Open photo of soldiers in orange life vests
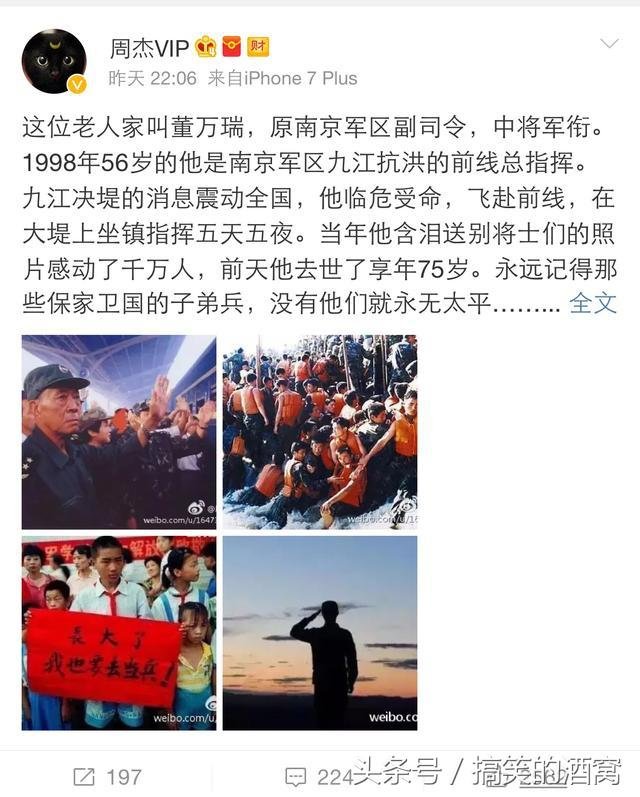This screenshot has height=797, width=640. pyautogui.click(x=319, y=432)
